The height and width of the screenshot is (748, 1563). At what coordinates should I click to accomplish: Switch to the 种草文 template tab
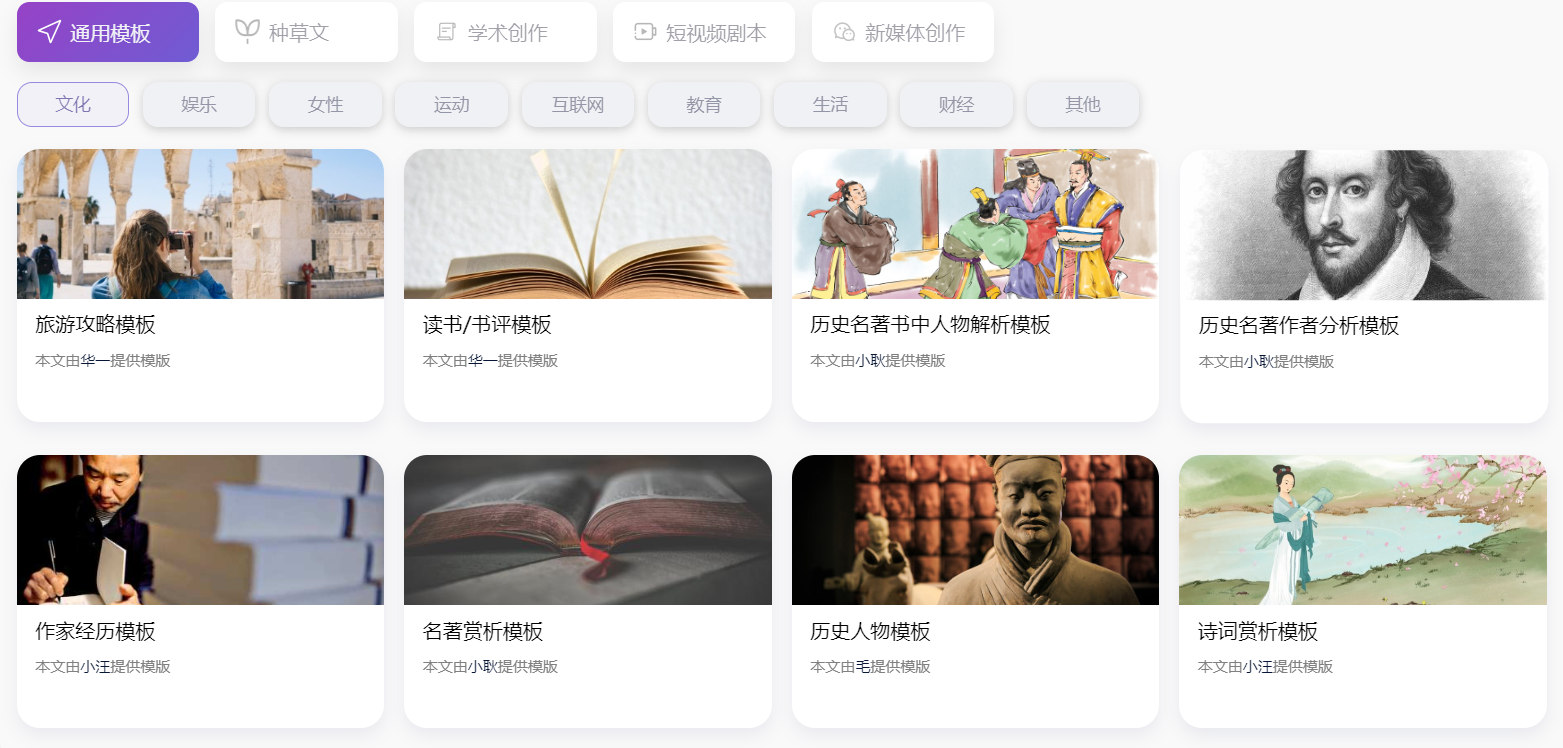(306, 32)
